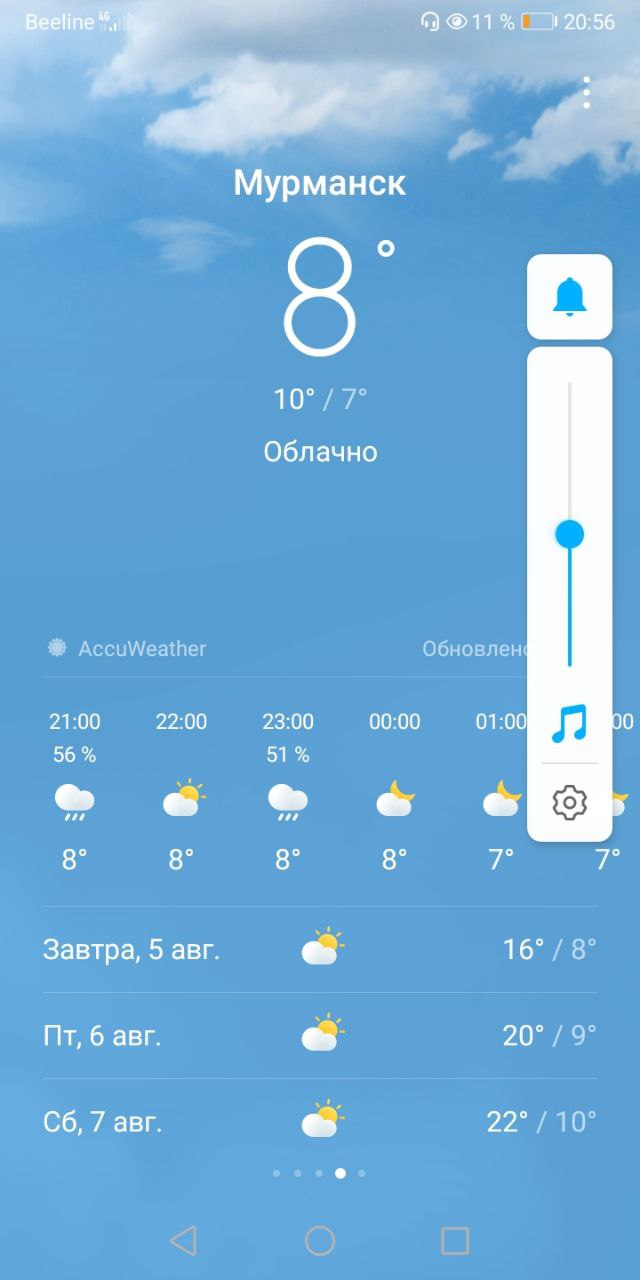Open forecast for Сб, 7 авг.
The width and height of the screenshot is (640, 1280).
pos(320,1121)
